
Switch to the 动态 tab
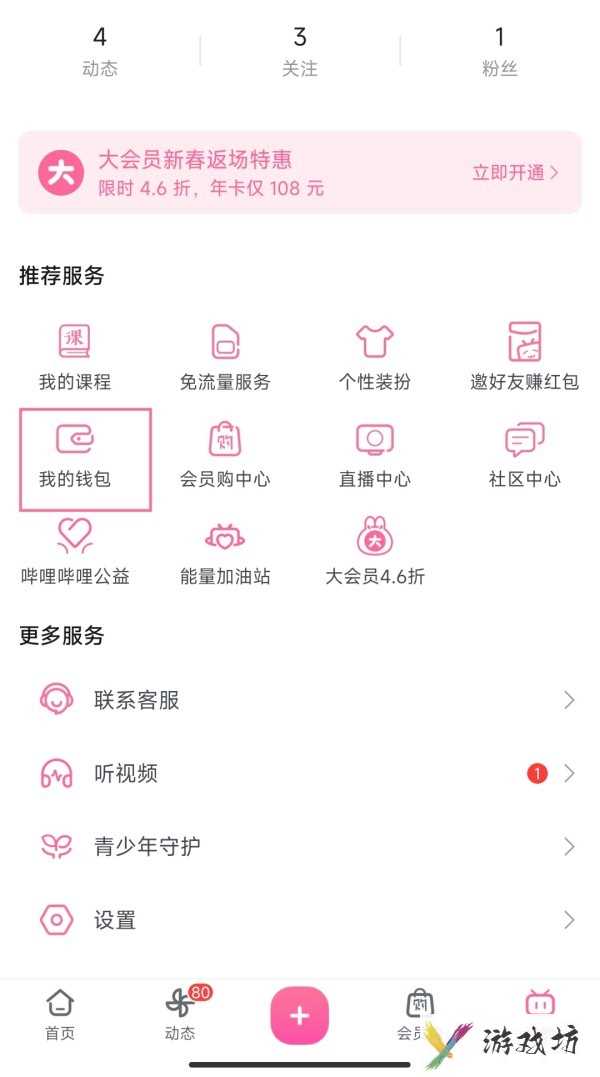(x=181, y=1014)
